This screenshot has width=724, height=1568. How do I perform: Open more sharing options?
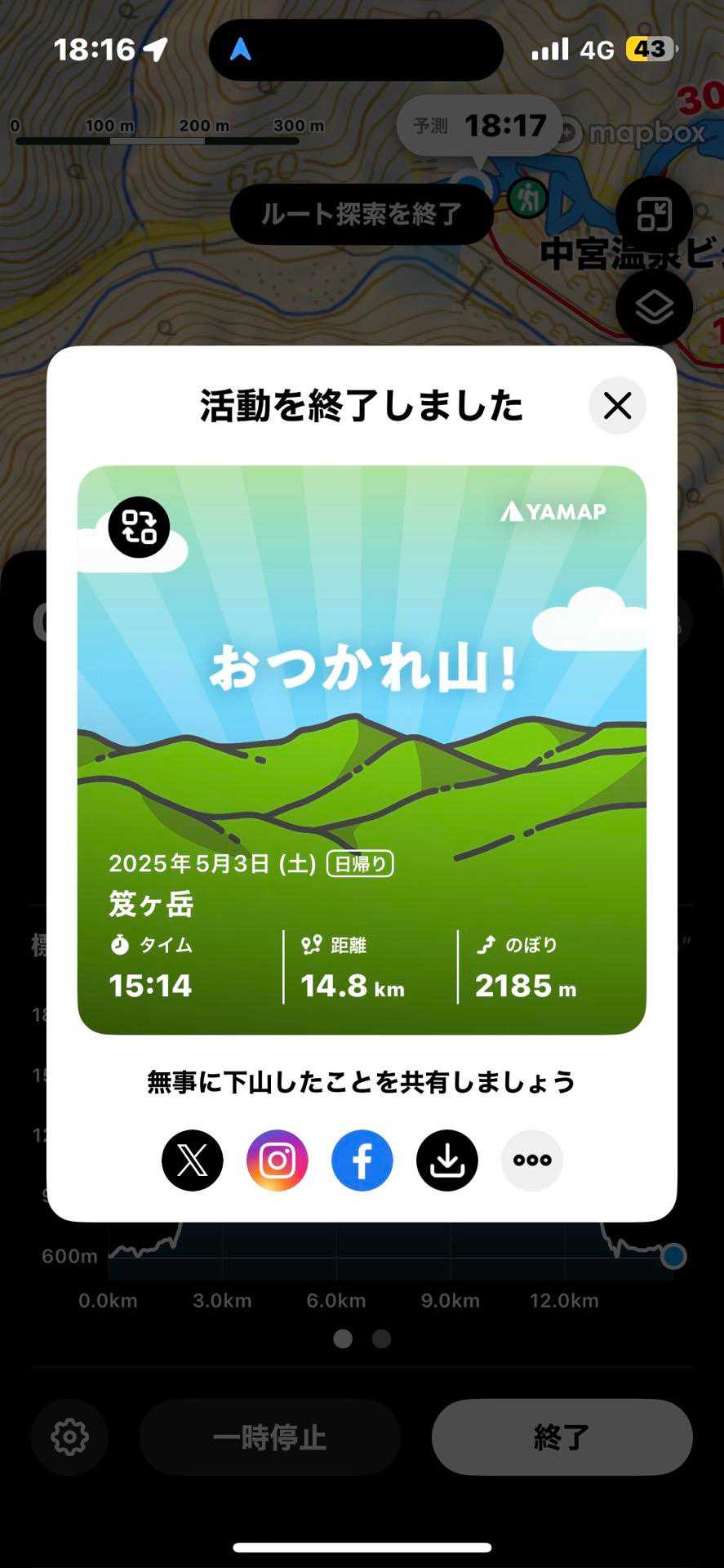pyautogui.click(x=532, y=1160)
